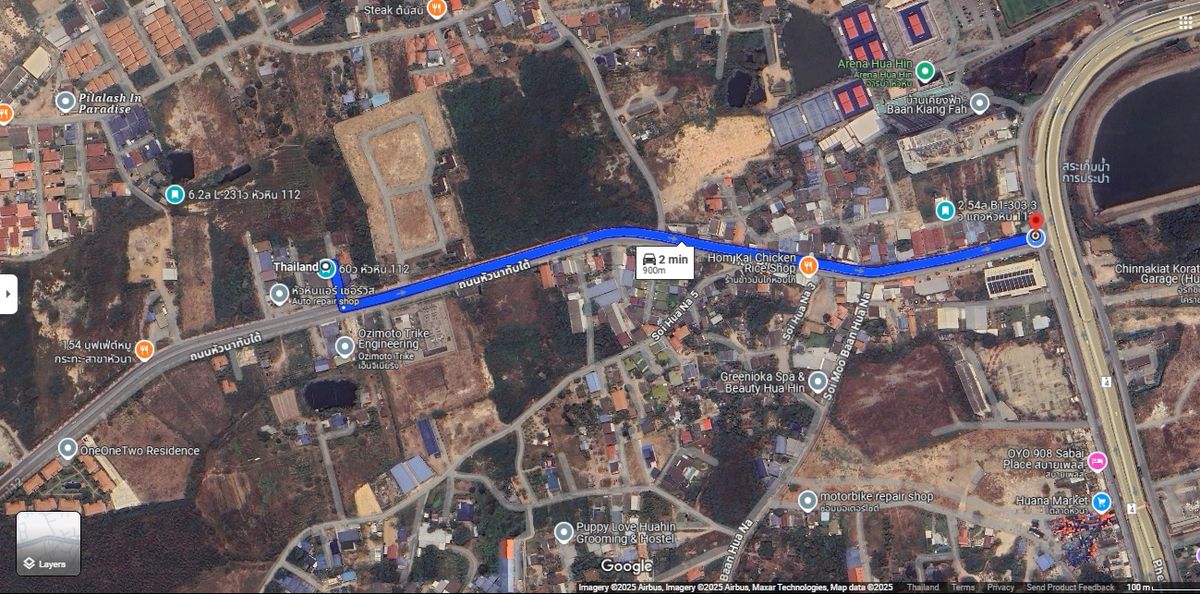
Task: Select Pilalash In Paradise place pin
Action: click(x=66, y=101)
